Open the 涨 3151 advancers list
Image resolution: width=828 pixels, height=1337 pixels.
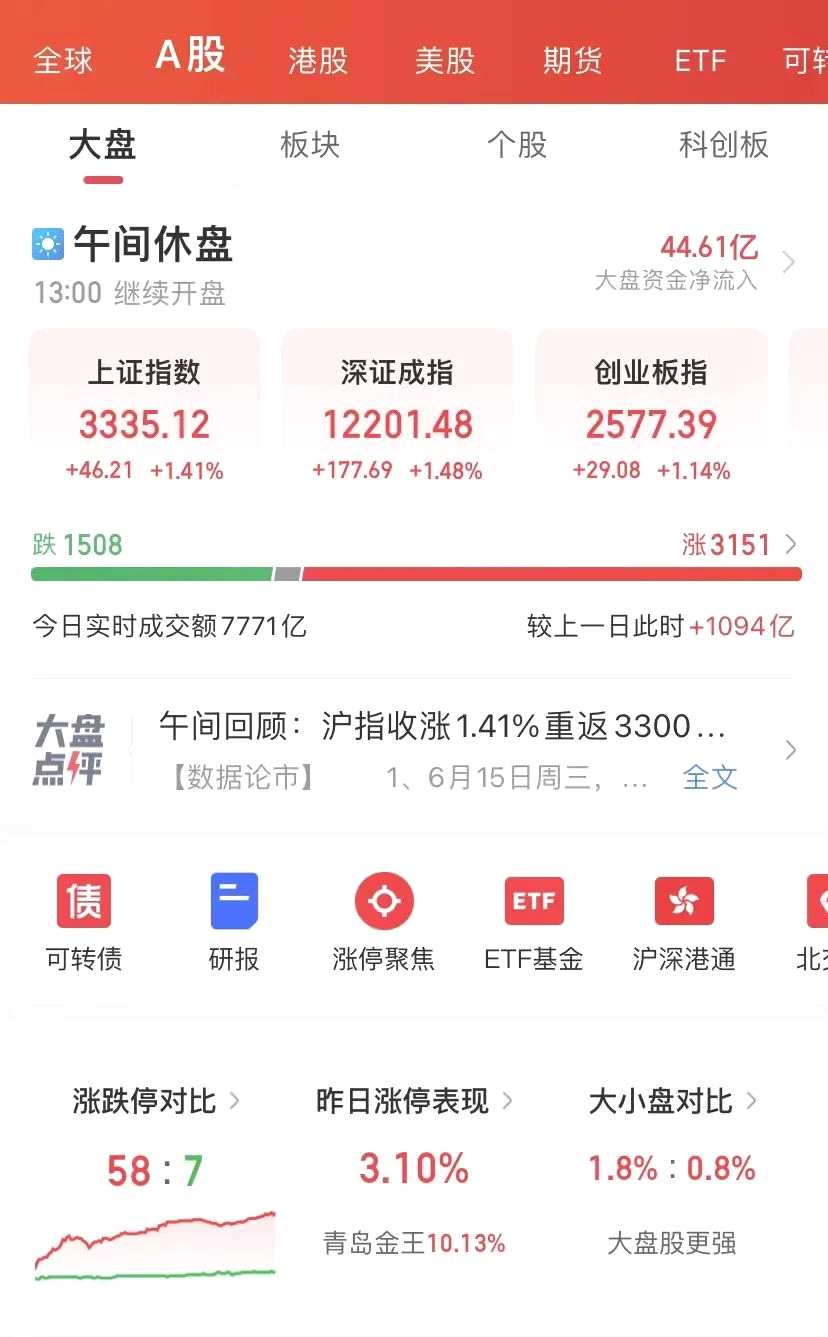click(740, 545)
